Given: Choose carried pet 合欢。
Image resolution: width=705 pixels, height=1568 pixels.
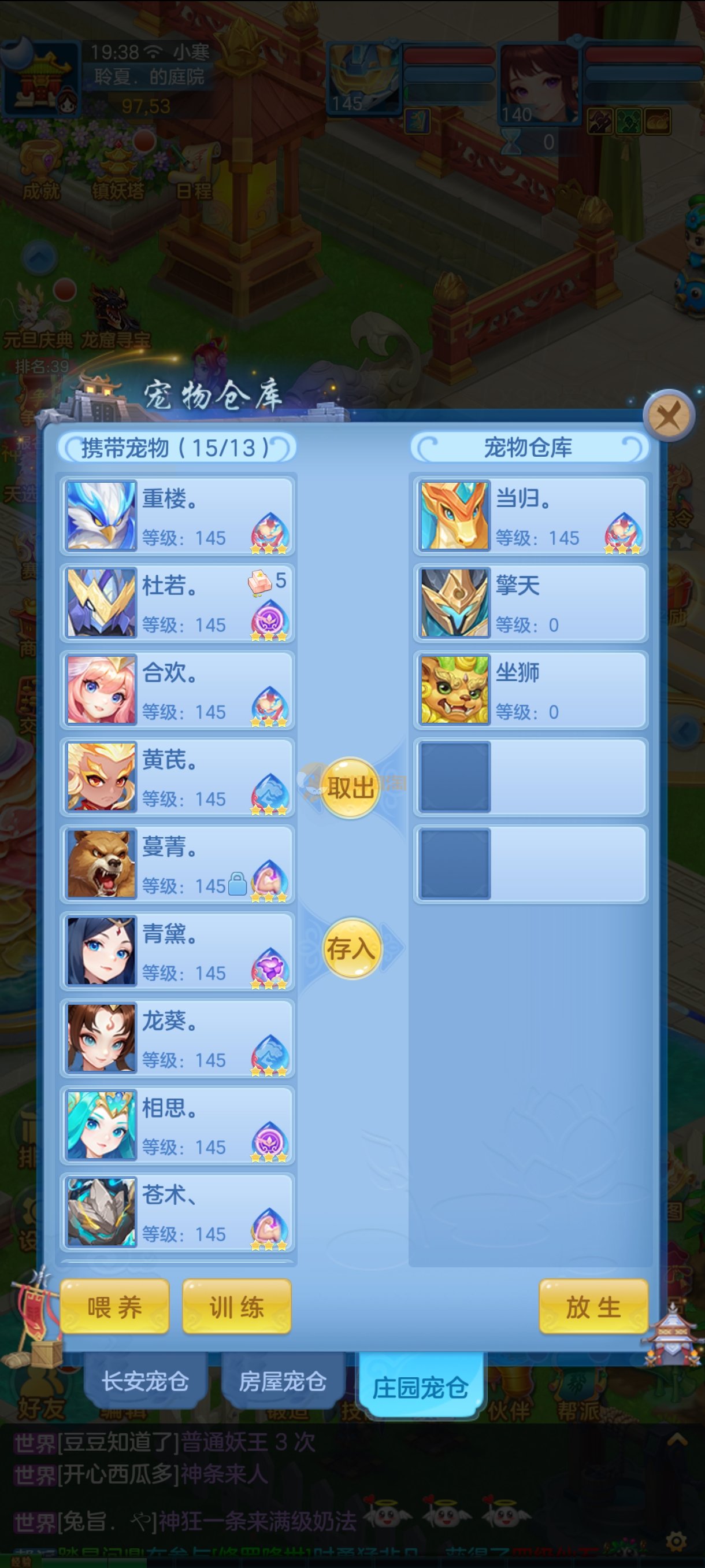Looking at the screenshot, I should point(177,690).
